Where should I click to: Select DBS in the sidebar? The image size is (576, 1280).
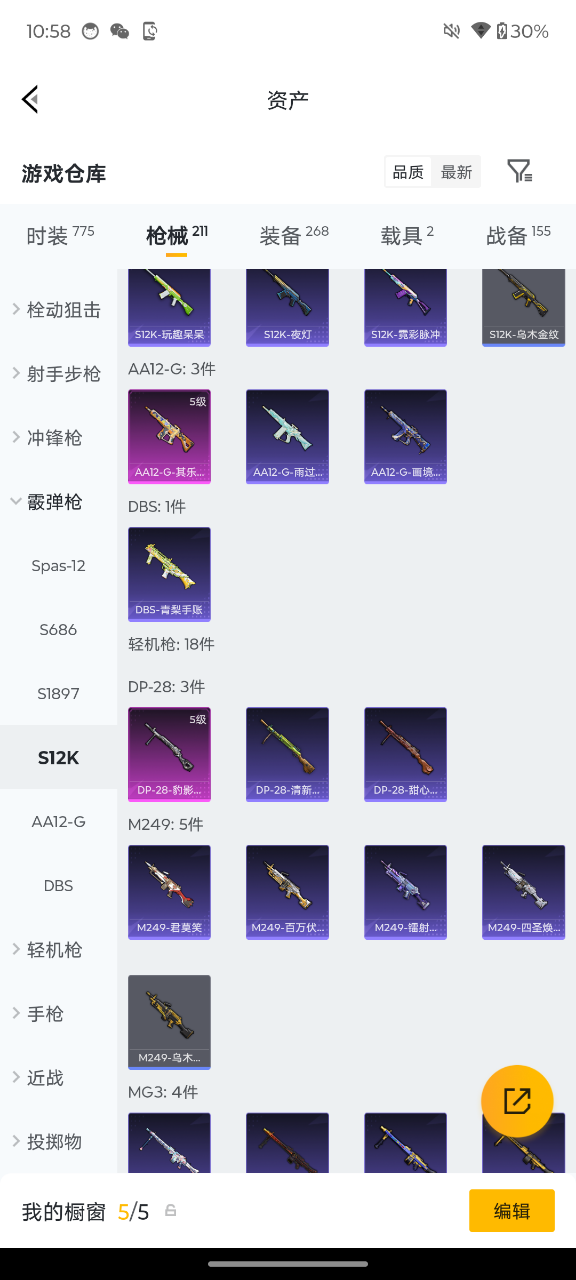(58, 886)
